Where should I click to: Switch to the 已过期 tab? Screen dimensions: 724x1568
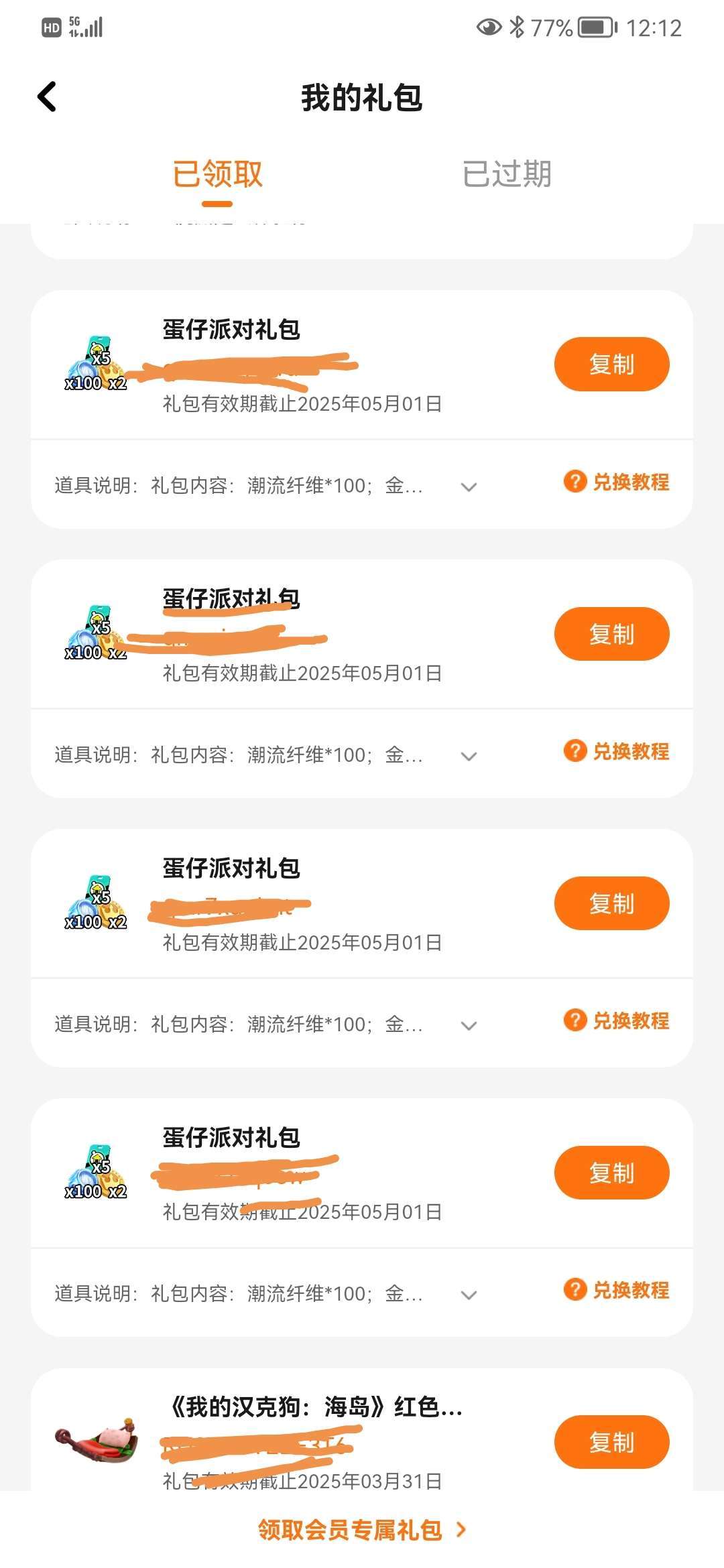[x=507, y=174]
